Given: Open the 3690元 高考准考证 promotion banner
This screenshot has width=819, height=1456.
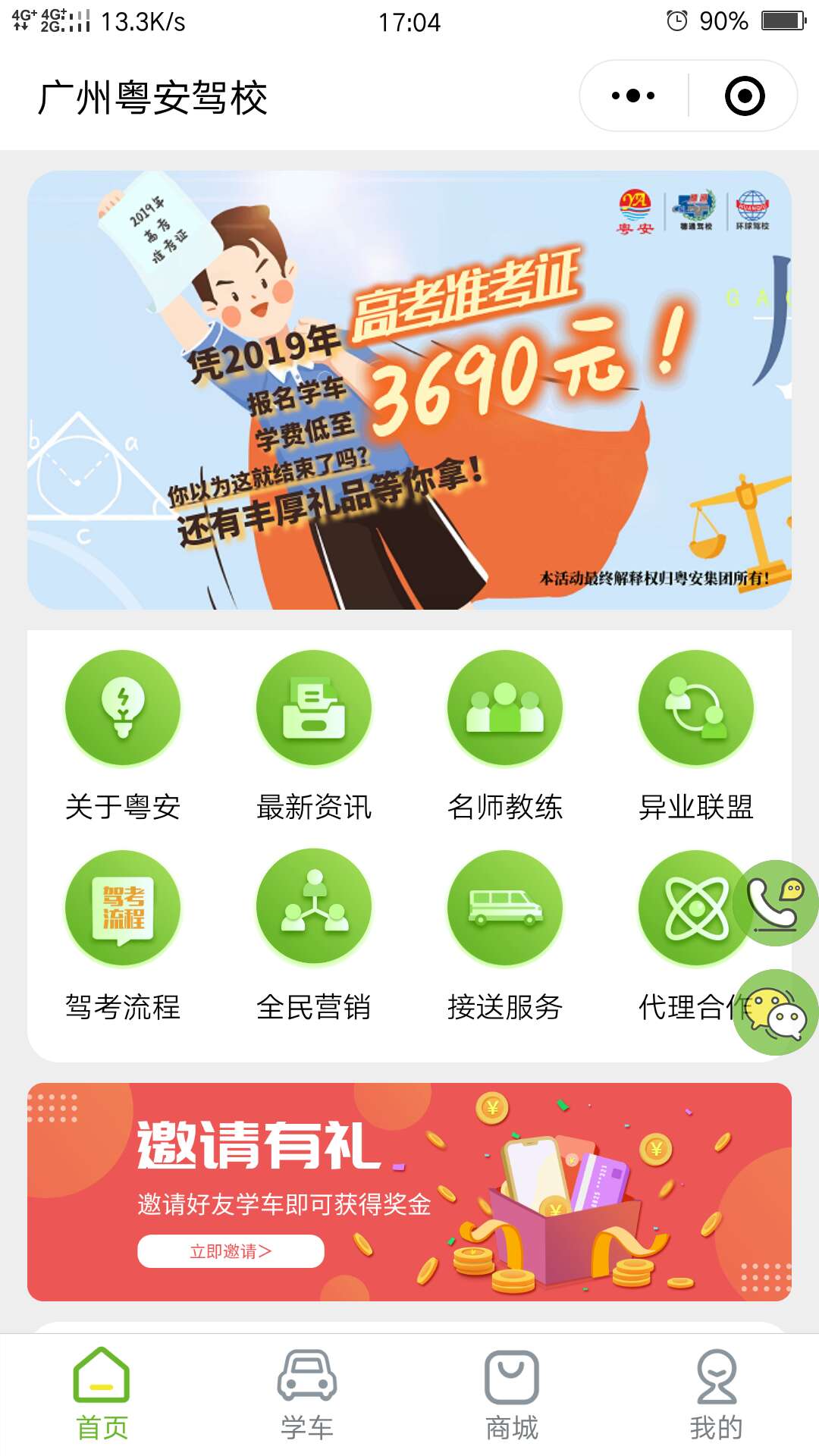Looking at the screenshot, I should [x=409, y=390].
